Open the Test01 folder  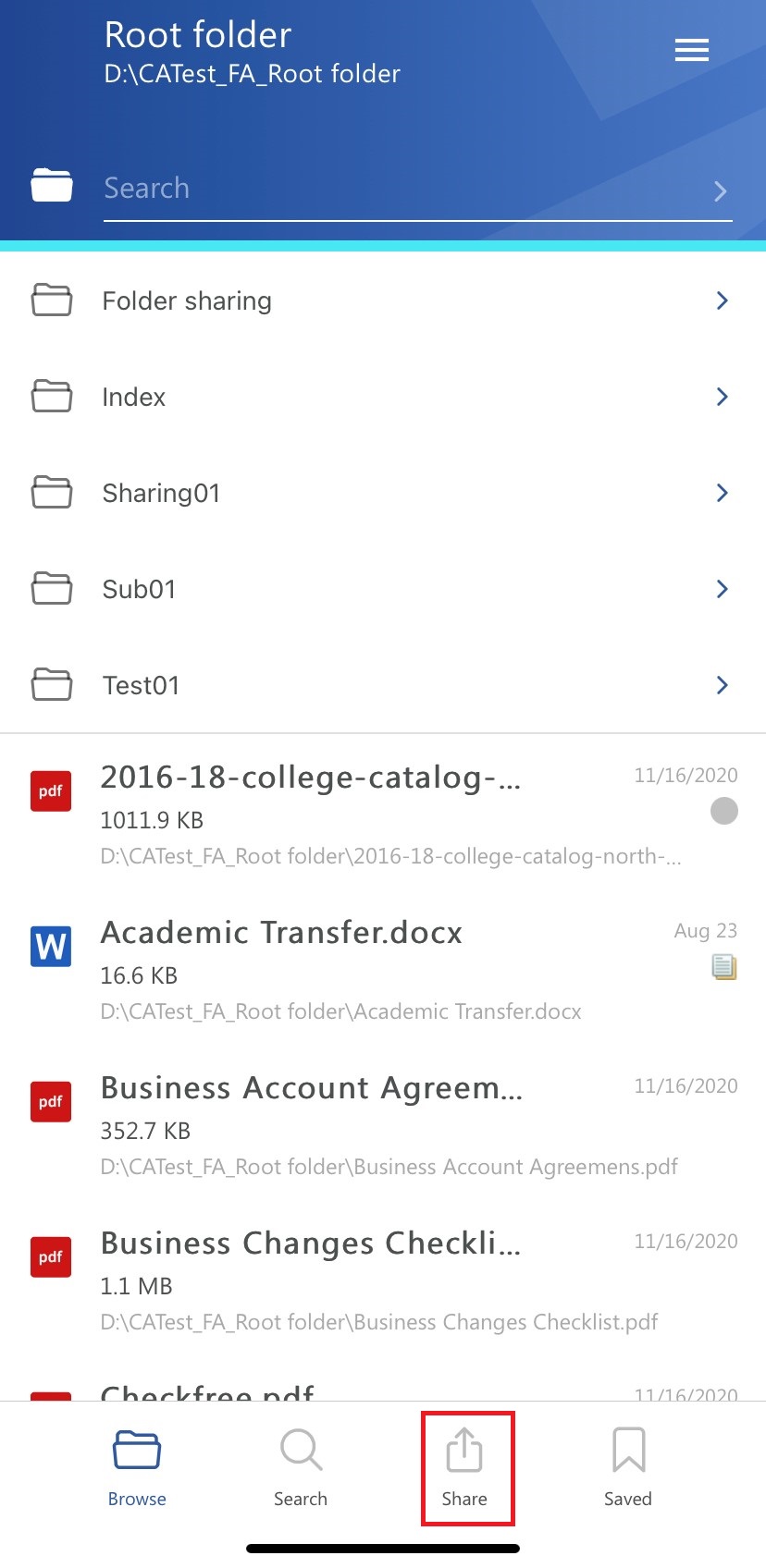pos(381,686)
